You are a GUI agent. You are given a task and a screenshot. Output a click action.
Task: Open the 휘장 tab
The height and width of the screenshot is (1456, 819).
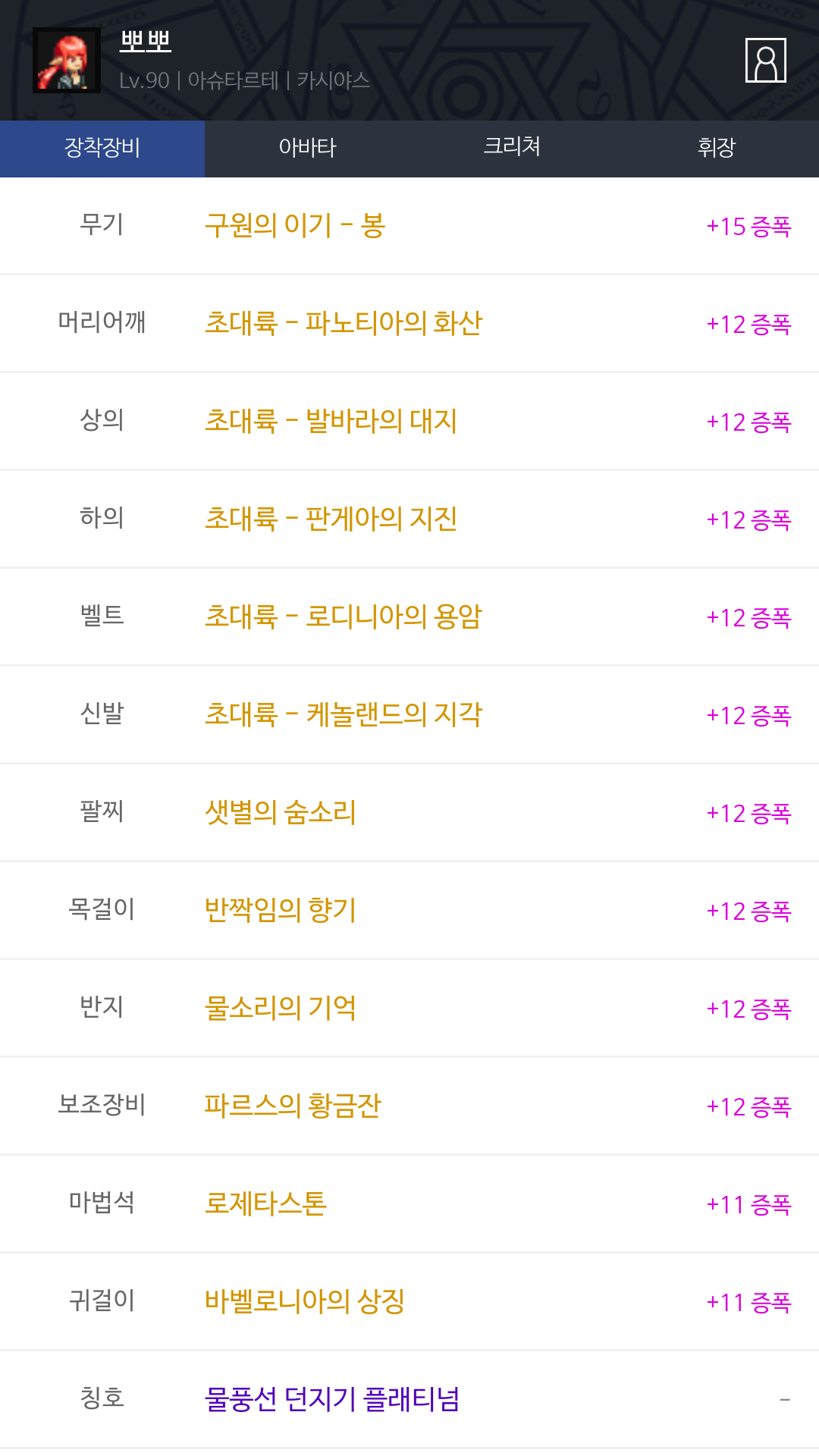click(x=717, y=148)
